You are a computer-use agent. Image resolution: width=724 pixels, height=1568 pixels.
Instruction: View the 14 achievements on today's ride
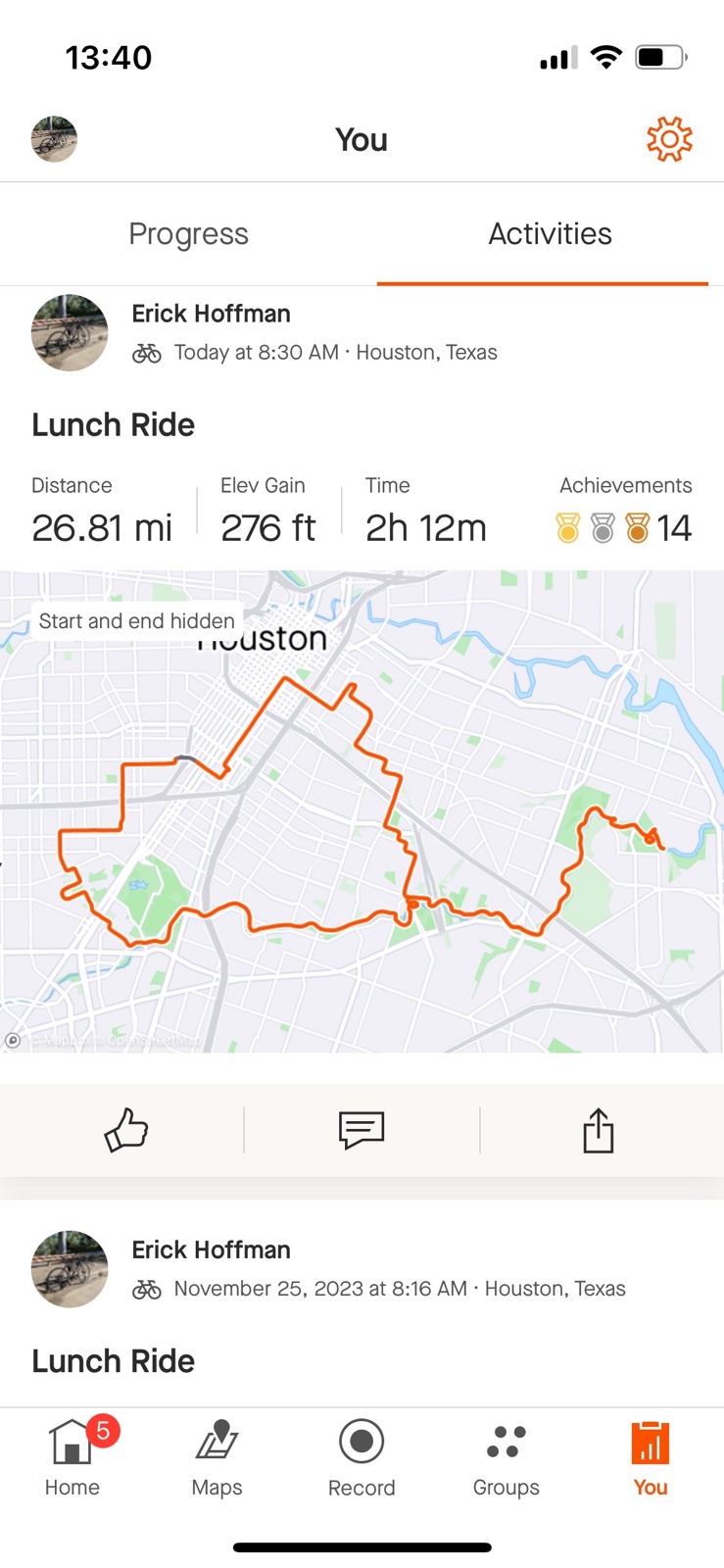click(x=625, y=528)
